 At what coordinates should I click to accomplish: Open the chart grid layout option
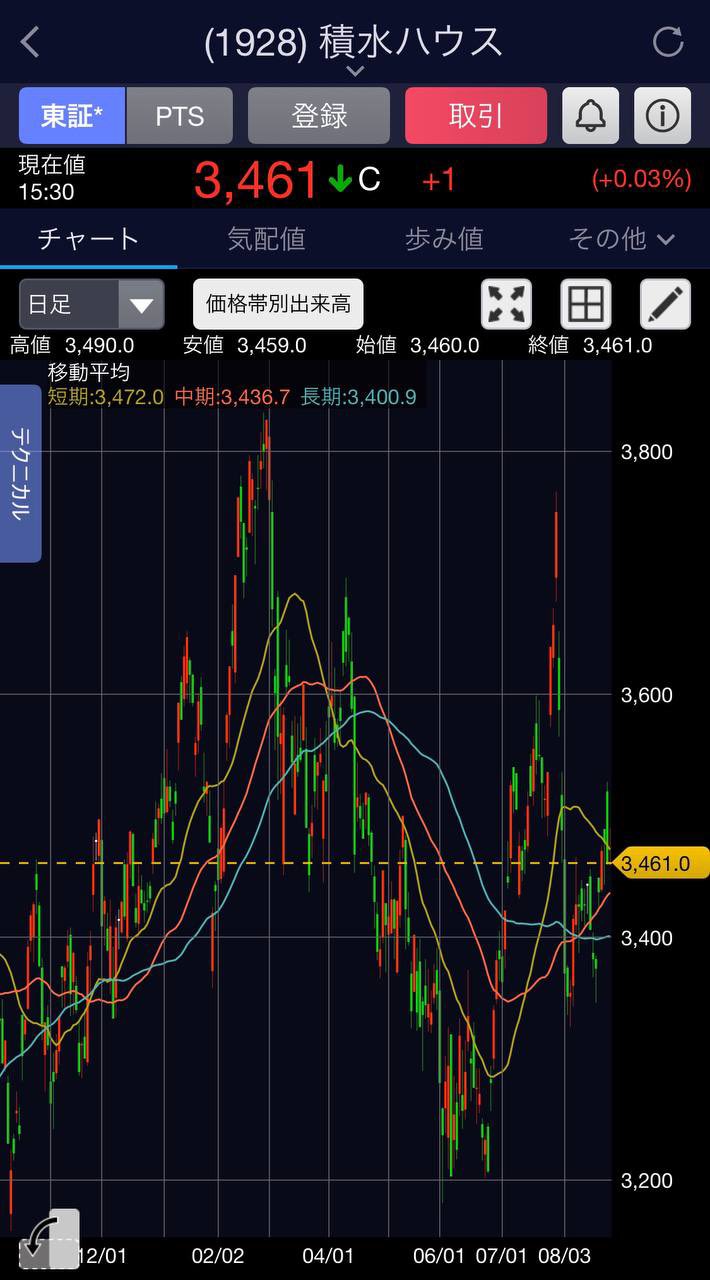pos(585,304)
